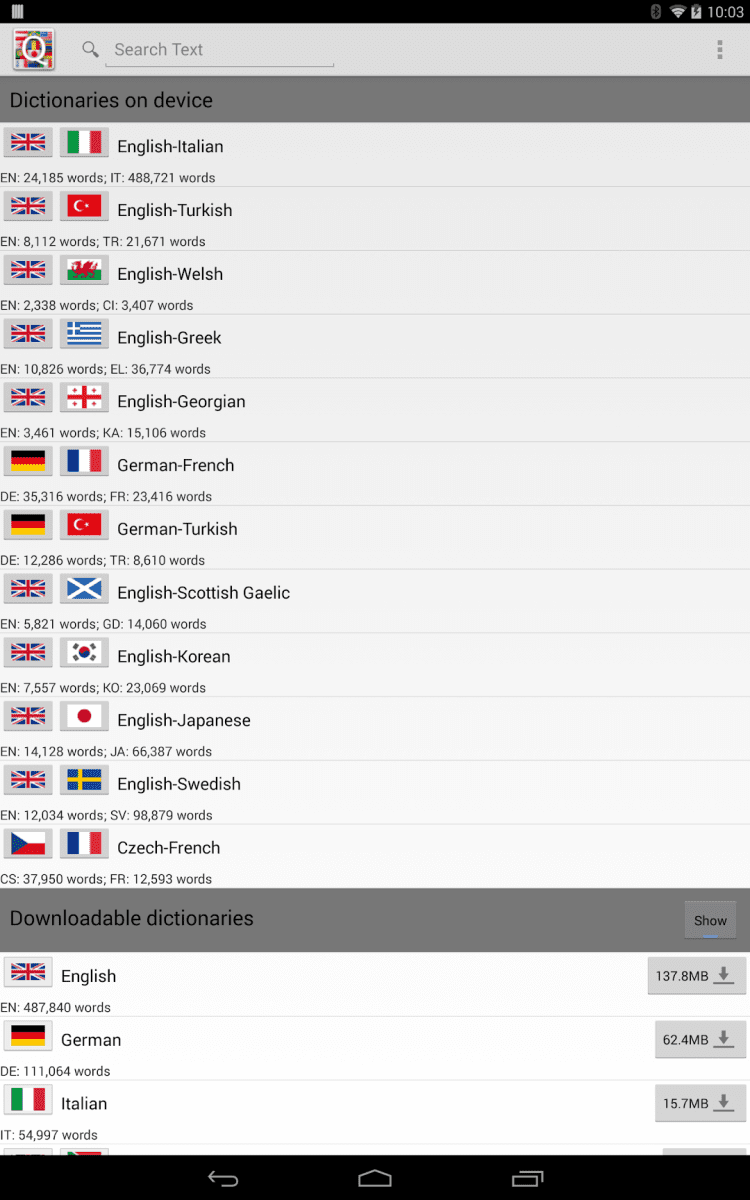750x1200 pixels.
Task: Download the German dictionary (62.4MB)
Action: pos(700,1040)
